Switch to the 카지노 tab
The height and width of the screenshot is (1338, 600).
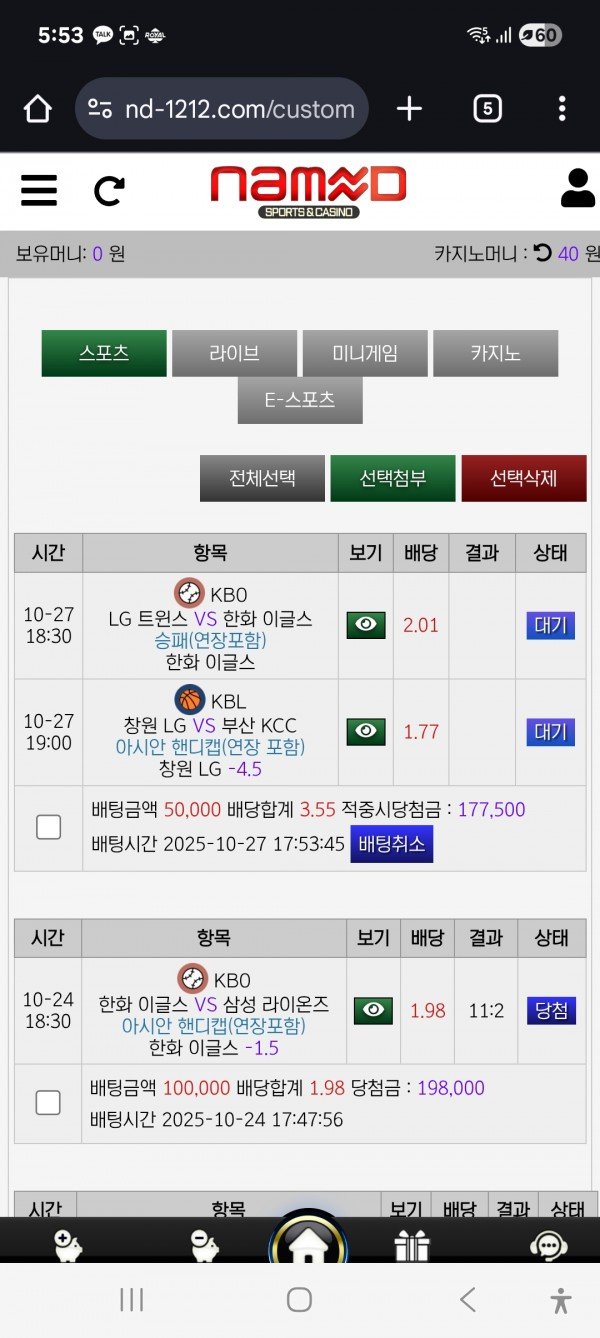click(x=495, y=353)
